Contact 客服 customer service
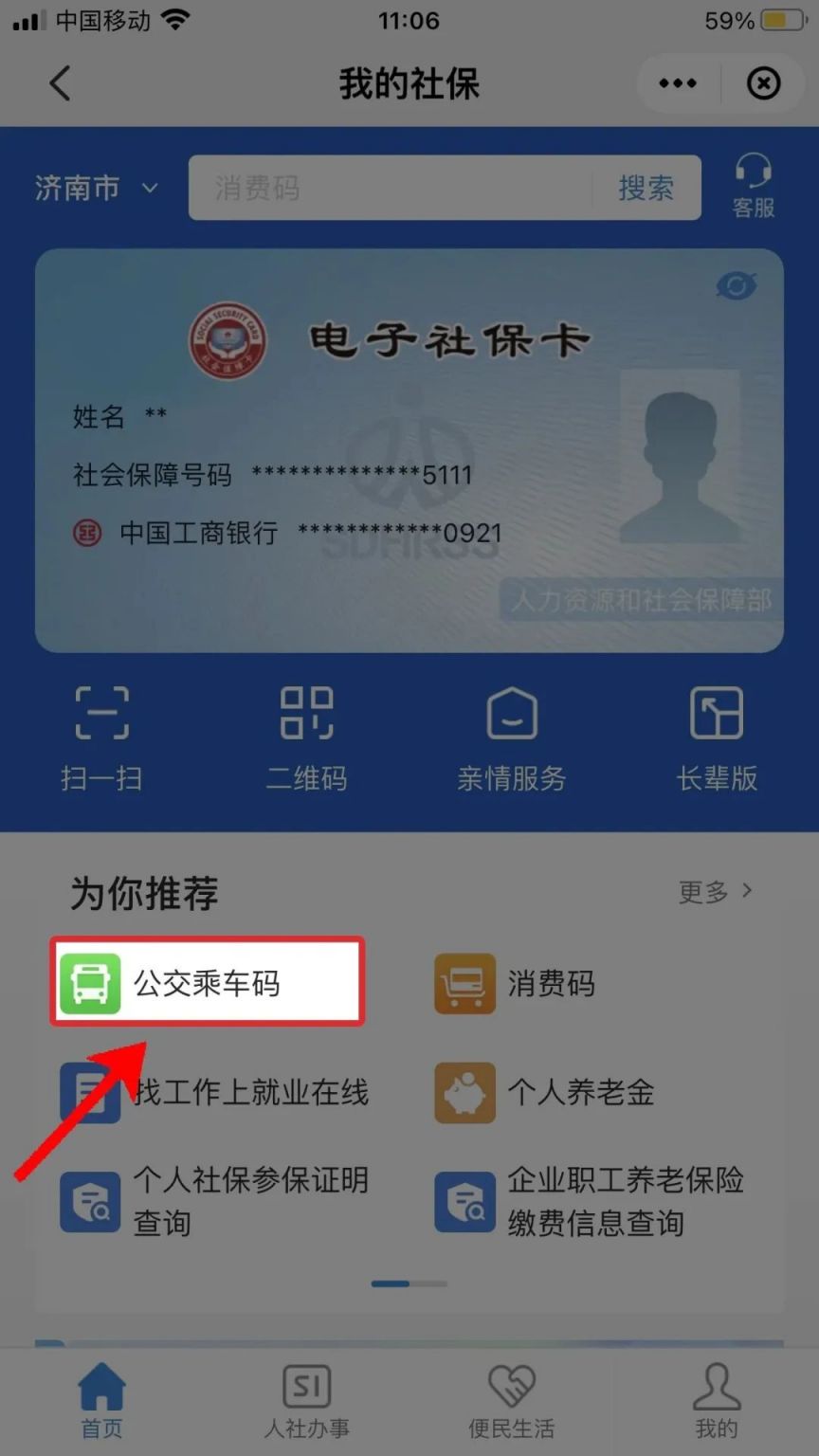819x1456 pixels. click(753, 186)
